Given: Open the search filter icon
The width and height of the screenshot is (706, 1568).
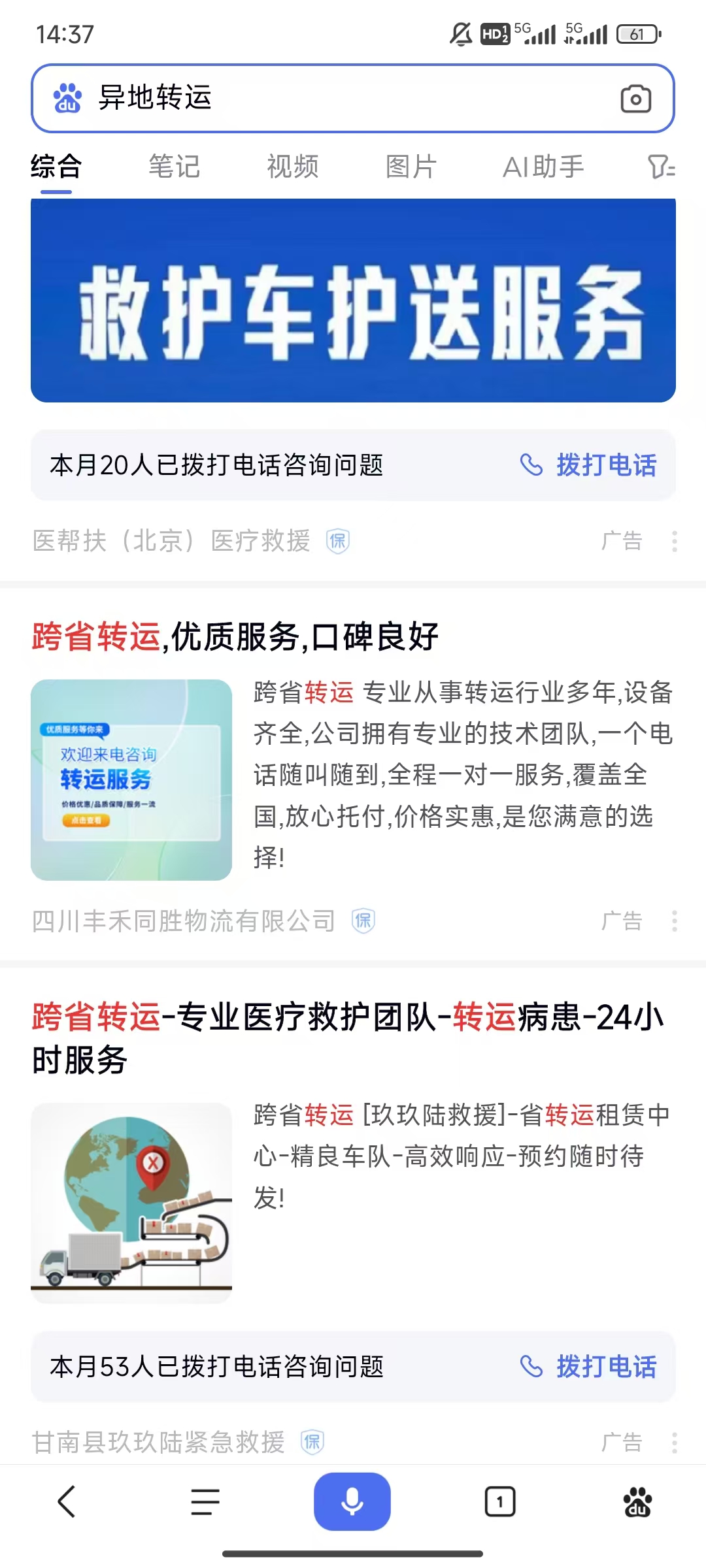Looking at the screenshot, I should point(661,167).
